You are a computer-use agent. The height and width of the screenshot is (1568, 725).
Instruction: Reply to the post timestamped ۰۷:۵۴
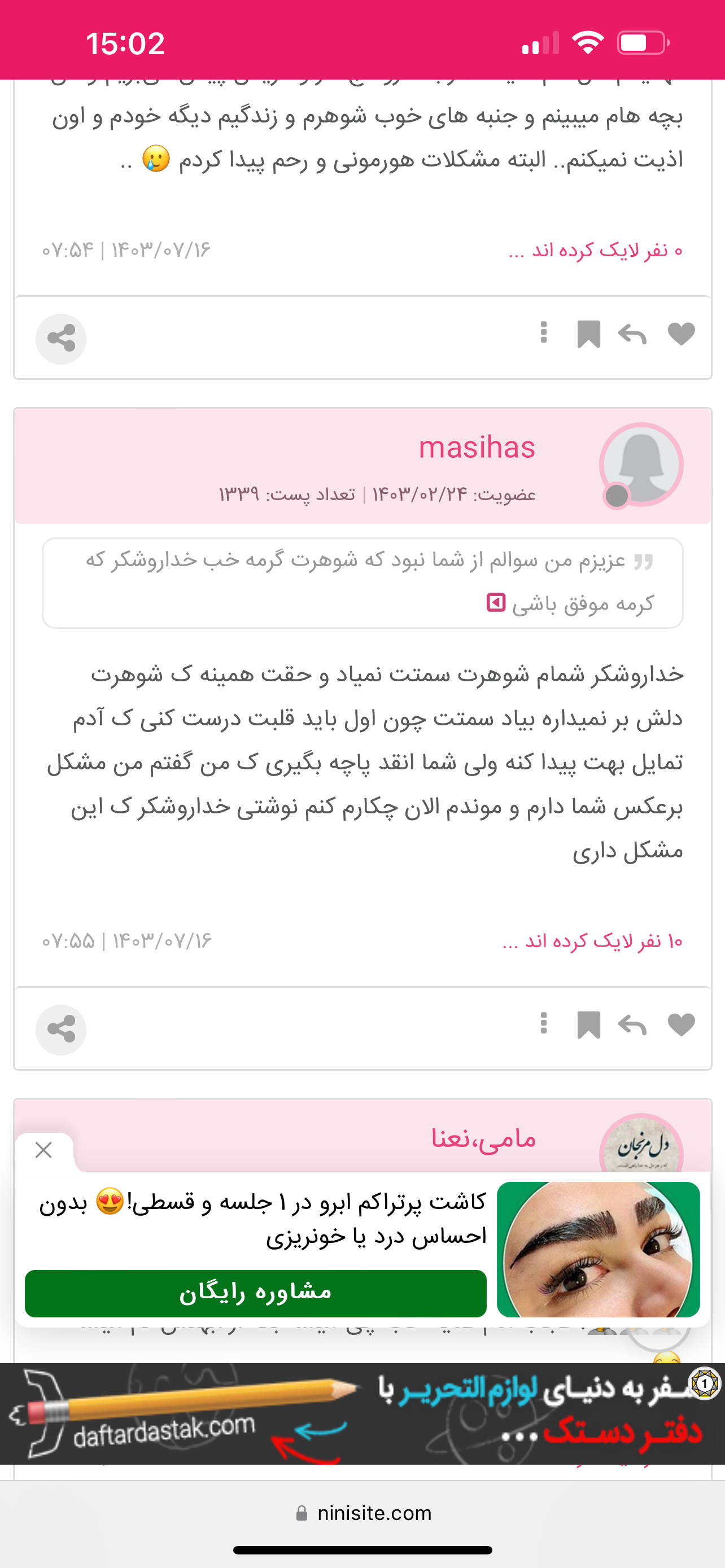(x=632, y=334)
